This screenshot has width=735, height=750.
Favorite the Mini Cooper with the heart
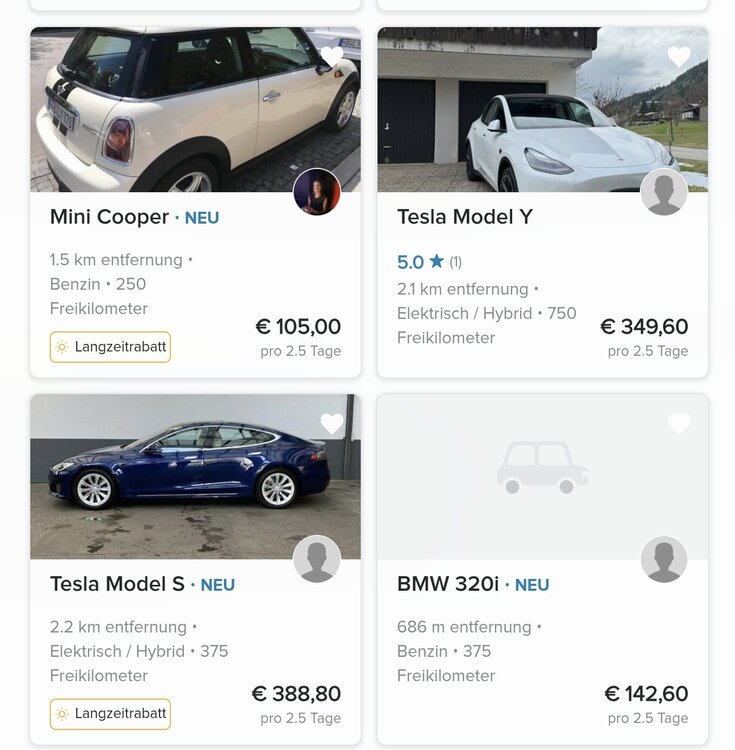[x=332, y=57]
